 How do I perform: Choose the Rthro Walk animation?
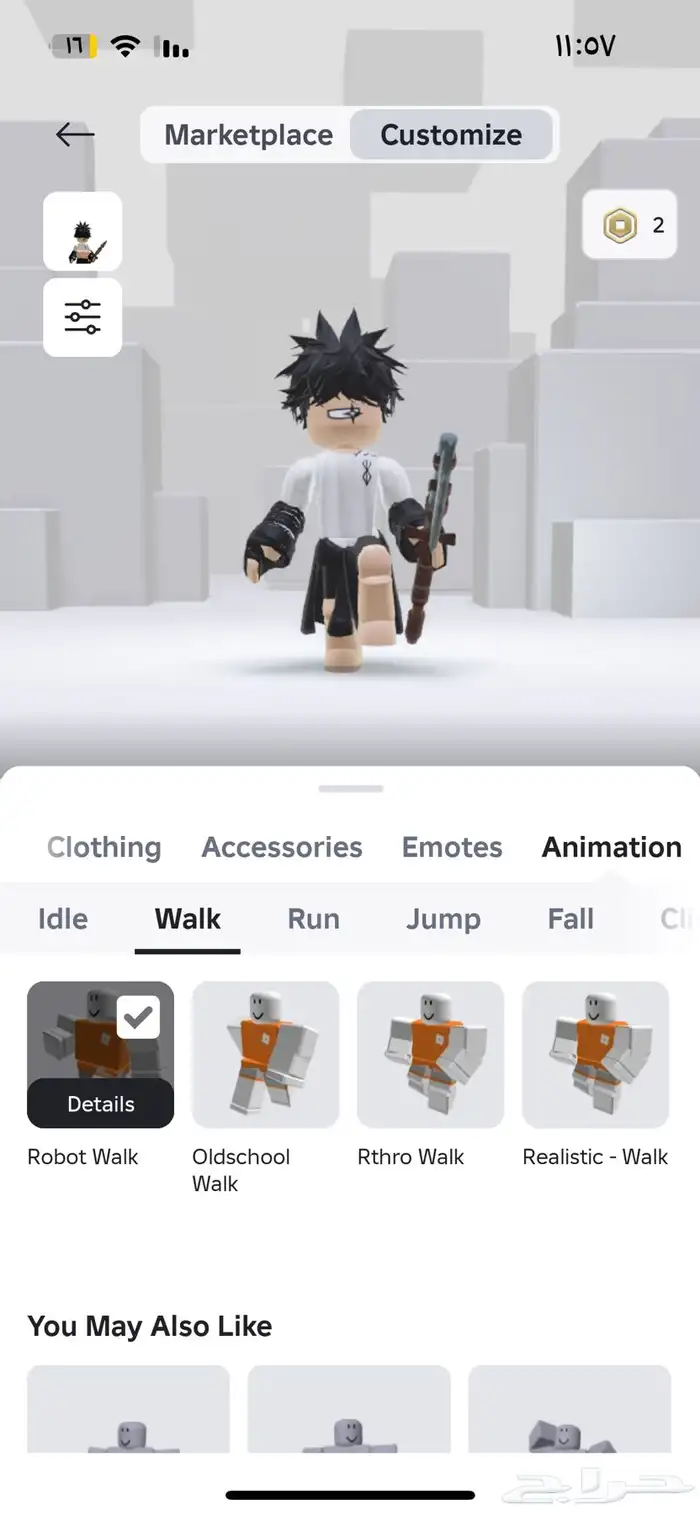point(430,1054)
